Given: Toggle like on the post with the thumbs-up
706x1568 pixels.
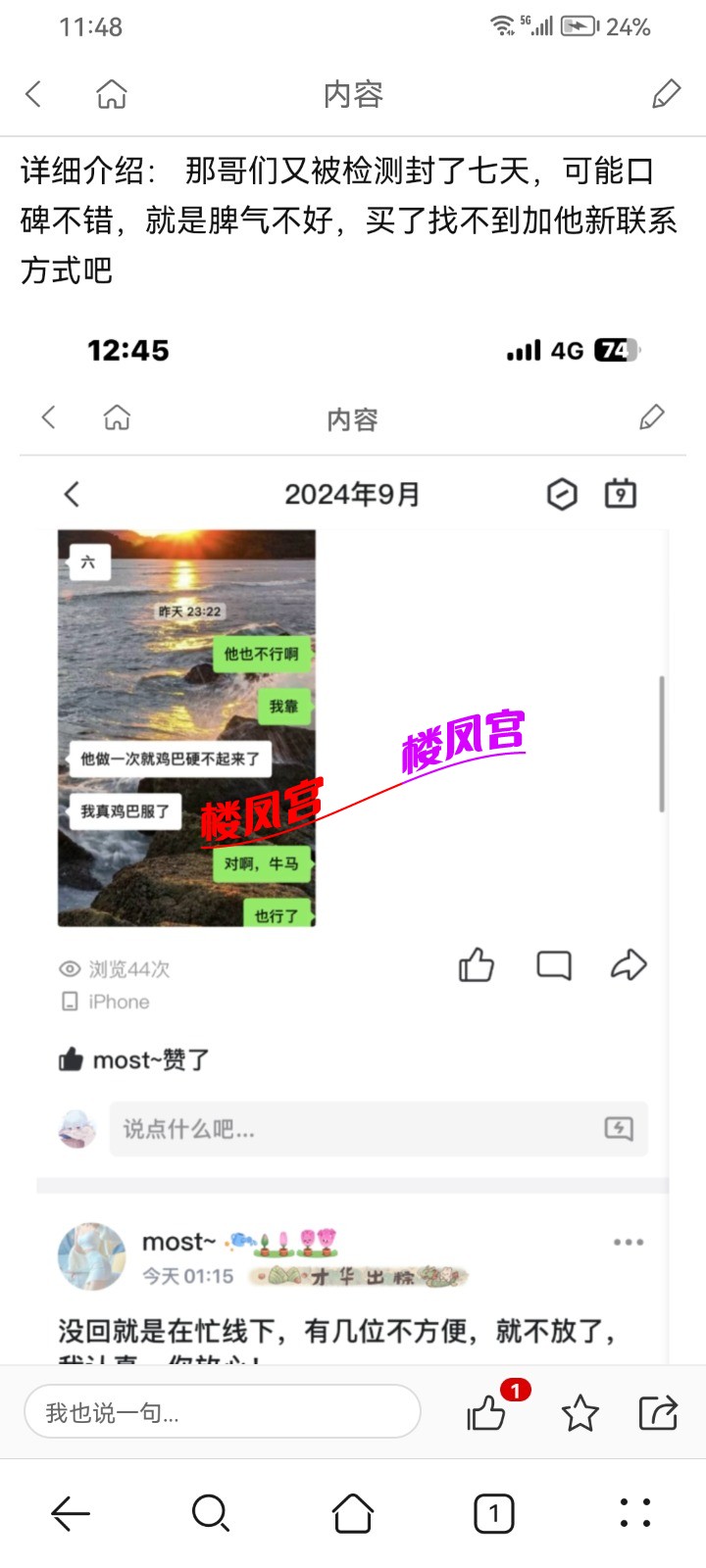Looking at the screenshot, I should pyautogui.click(x=476, y=965).
